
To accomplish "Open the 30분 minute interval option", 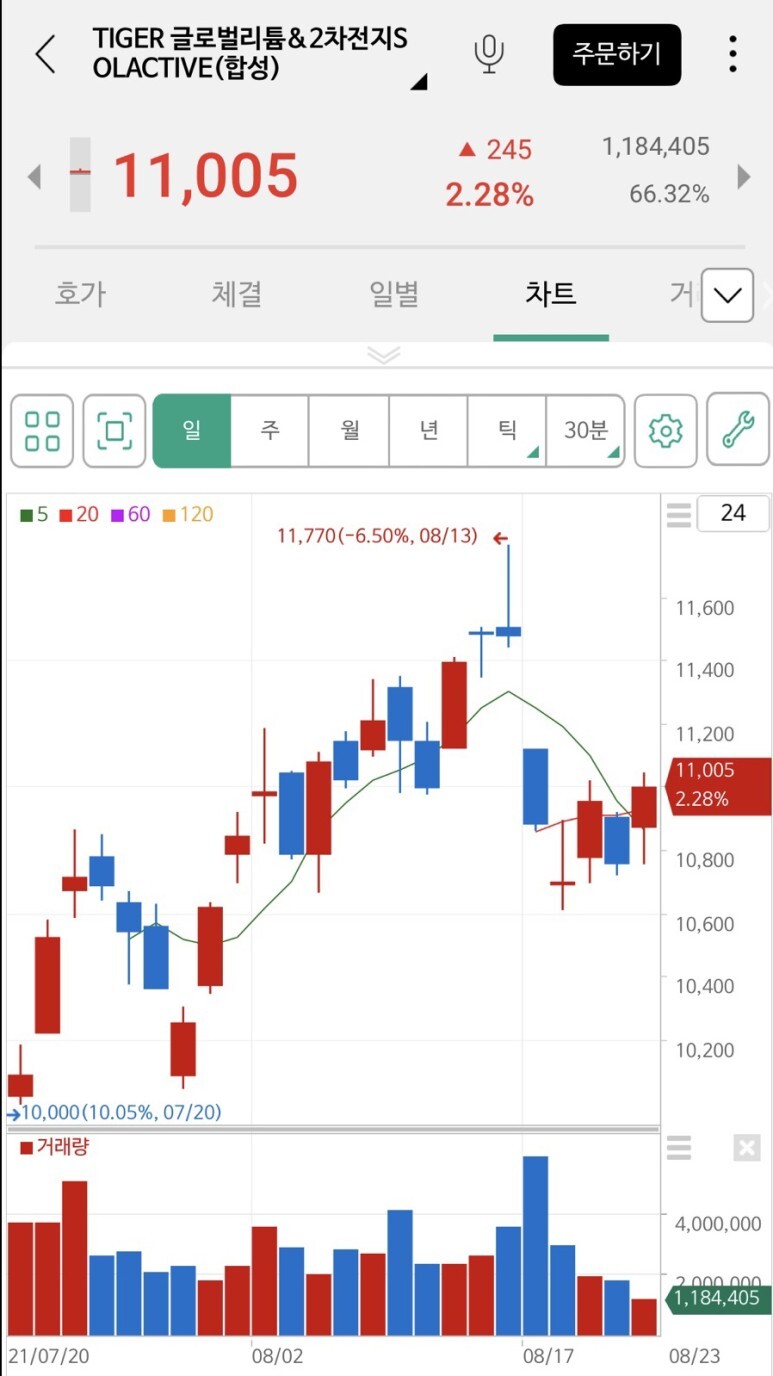I will click(586, 431).
